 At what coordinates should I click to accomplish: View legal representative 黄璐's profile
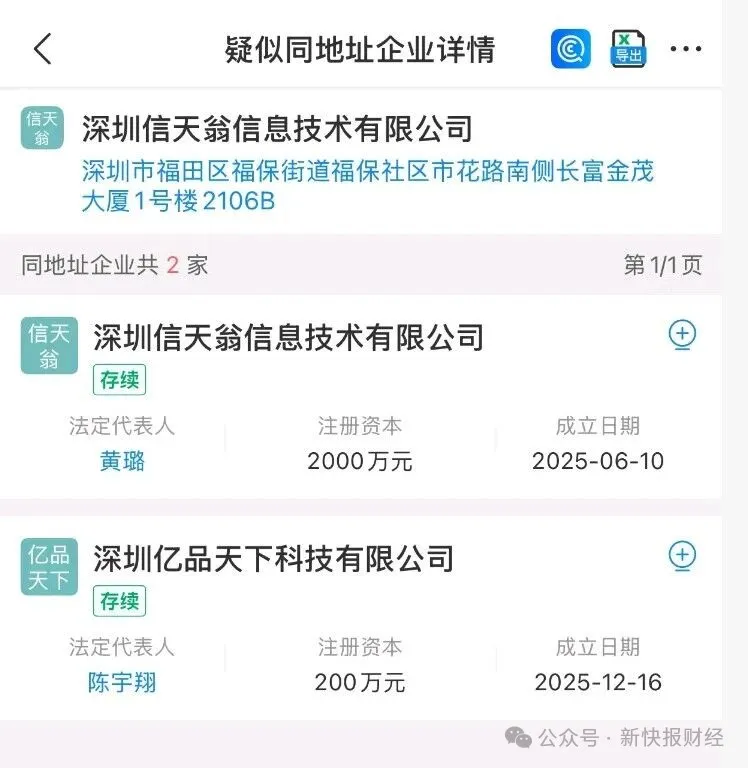point(122,461)
